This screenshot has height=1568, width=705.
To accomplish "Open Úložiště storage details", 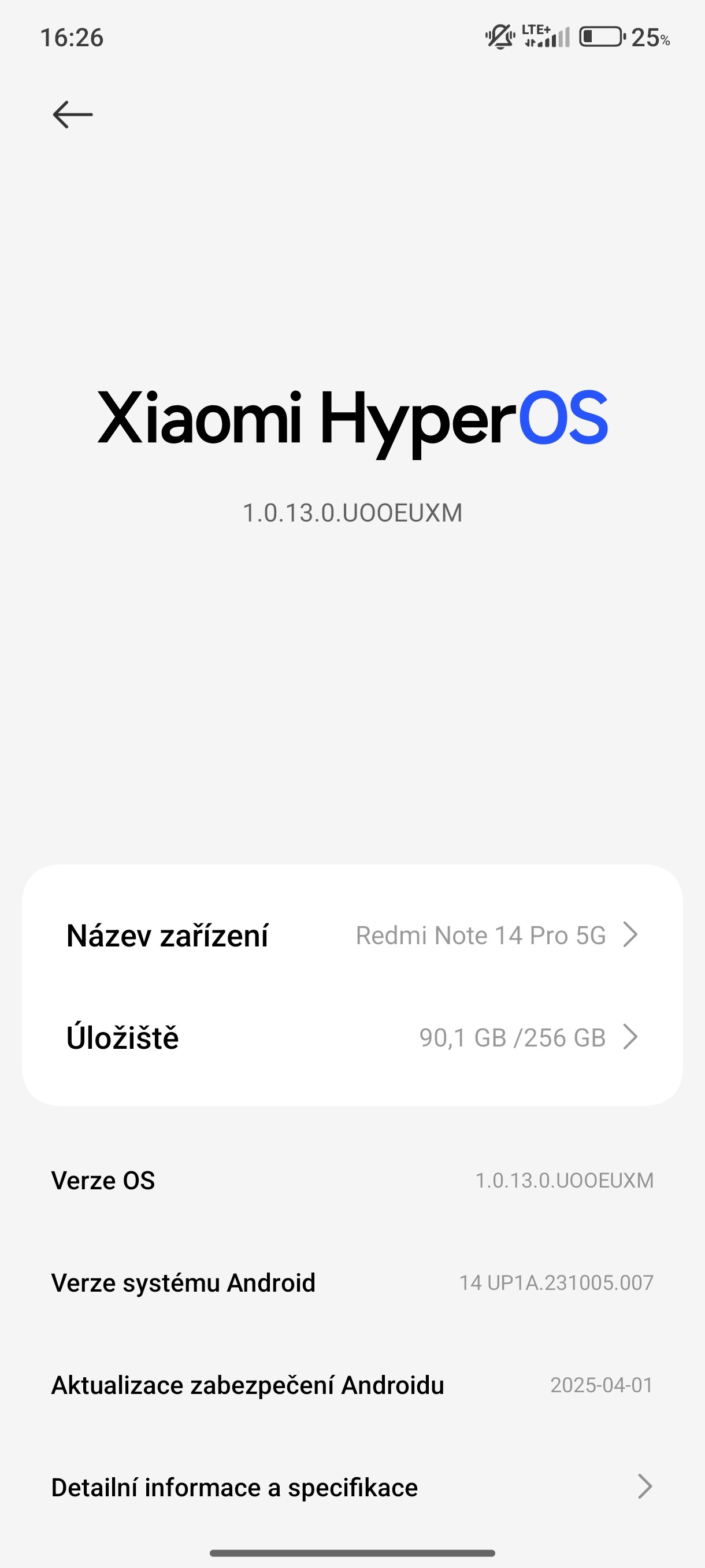I will (x=351, y=1037).
